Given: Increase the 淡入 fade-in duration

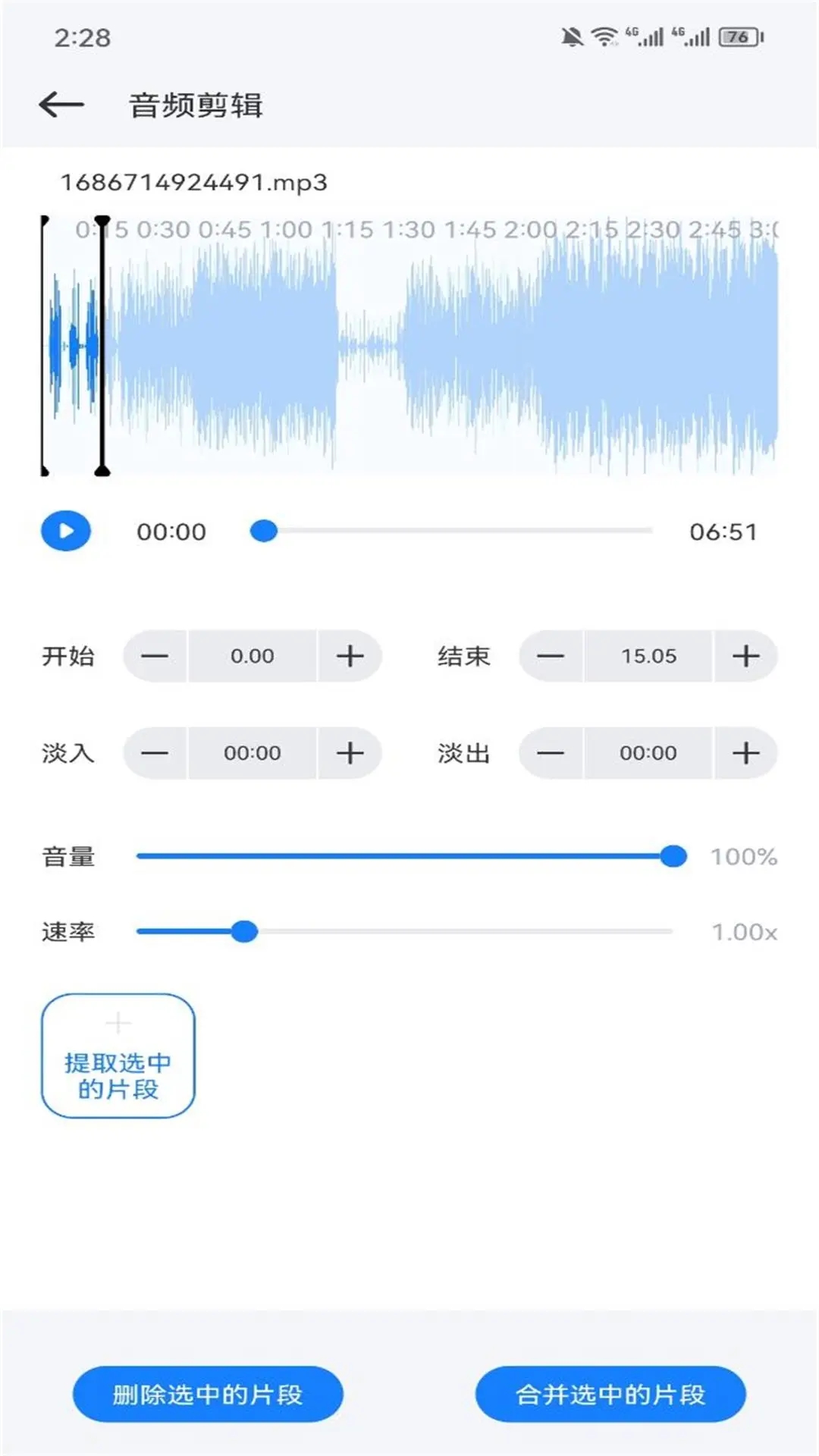Looking at the screenshot, I should (x=350, y=753).
